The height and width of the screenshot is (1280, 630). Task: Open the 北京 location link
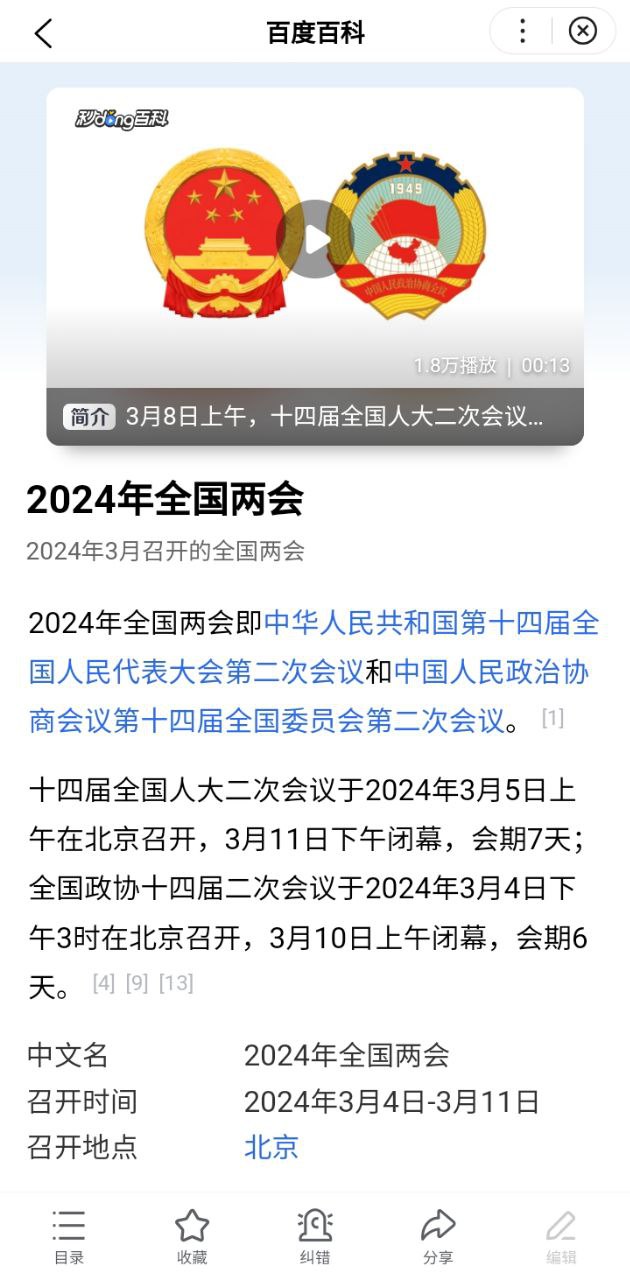[271, 1147]
